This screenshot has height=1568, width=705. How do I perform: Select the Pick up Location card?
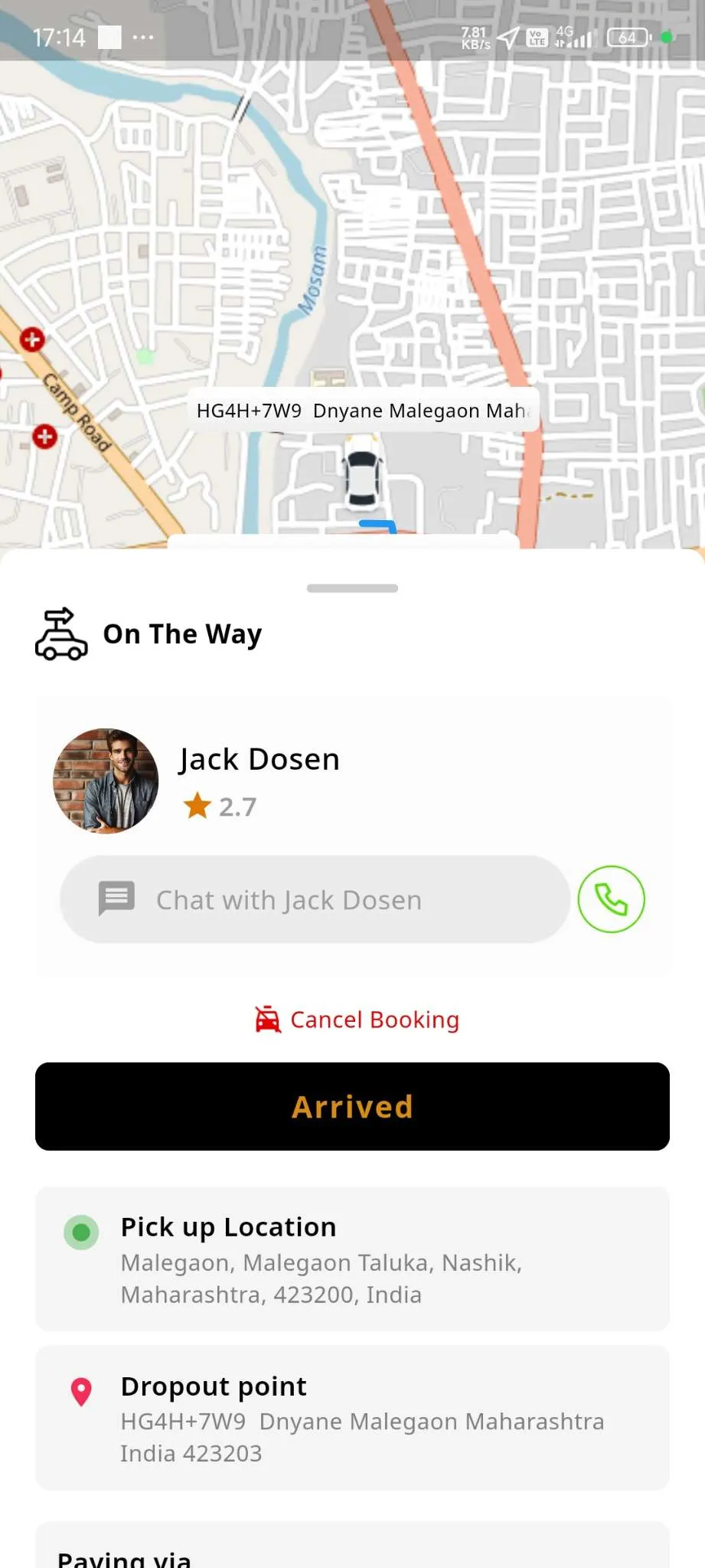pos(352,1260)
